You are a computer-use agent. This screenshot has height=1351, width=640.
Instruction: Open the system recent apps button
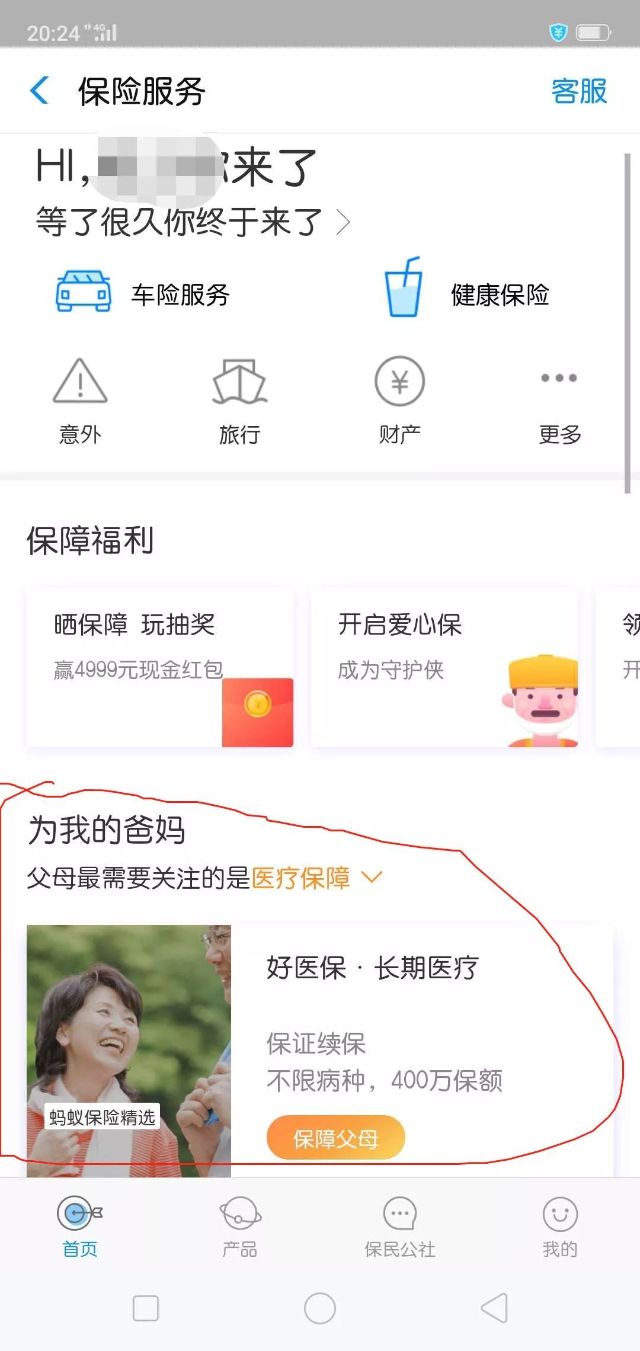[146, 1308]
